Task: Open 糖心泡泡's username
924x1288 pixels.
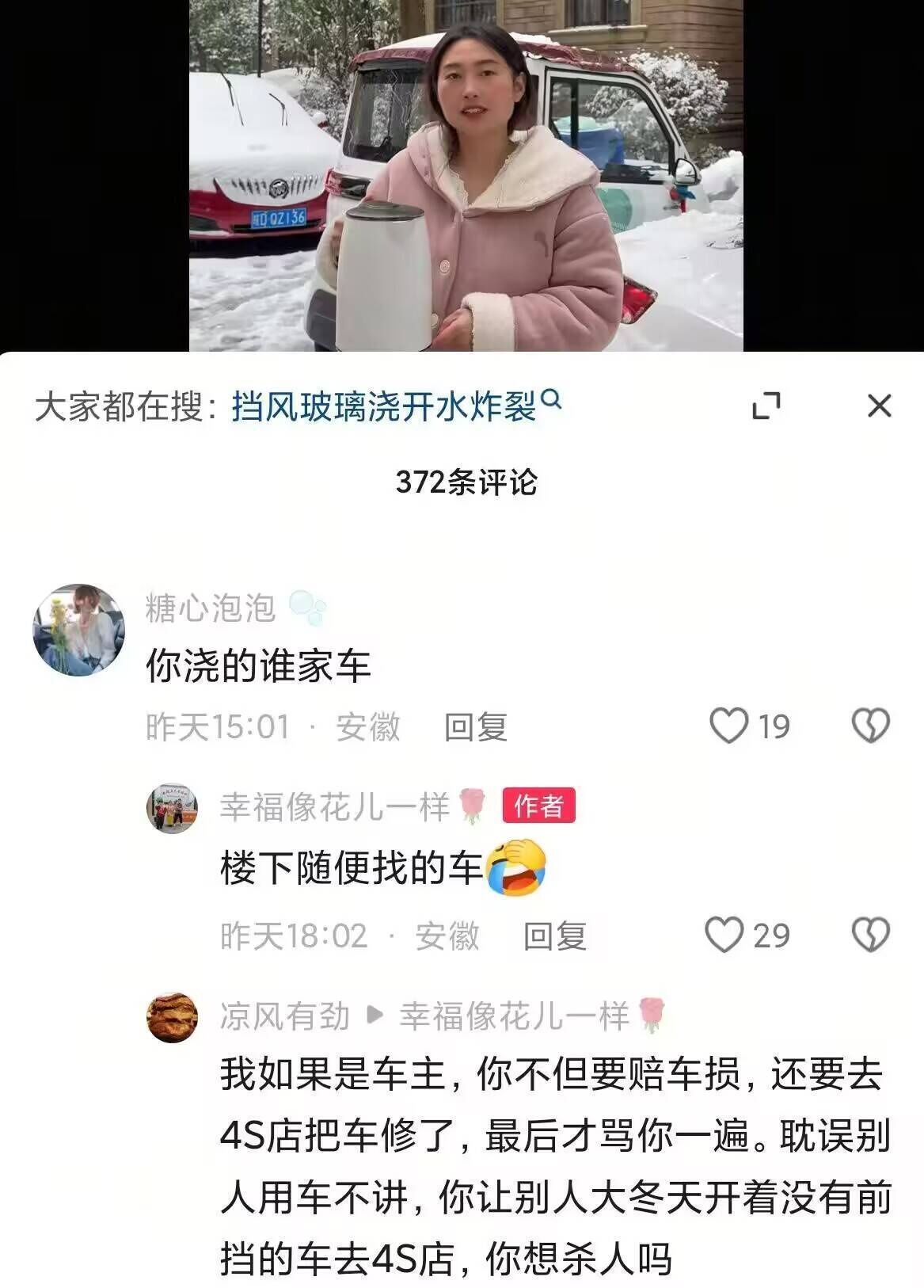Action: (211, 608)
